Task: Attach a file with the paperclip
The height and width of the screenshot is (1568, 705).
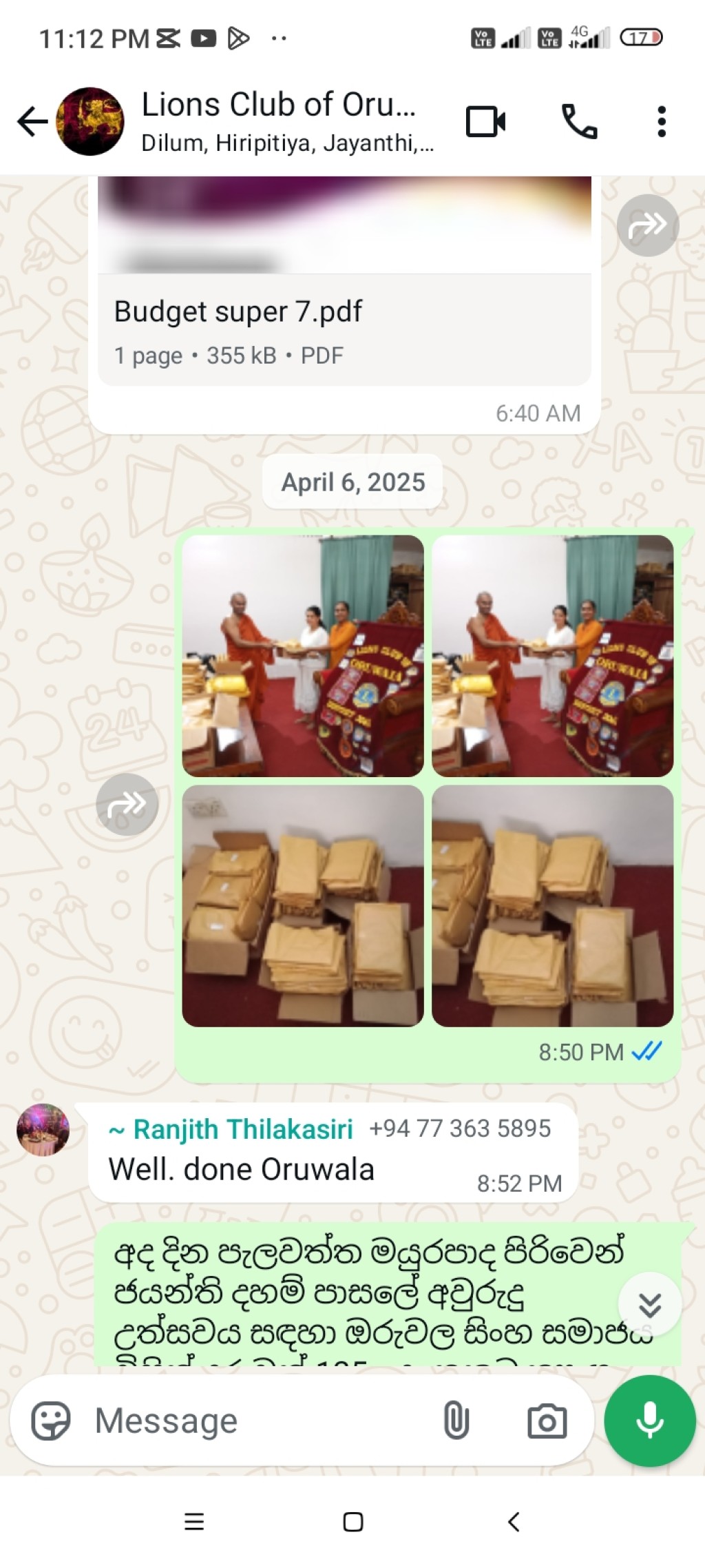Action: (456, 1421)
